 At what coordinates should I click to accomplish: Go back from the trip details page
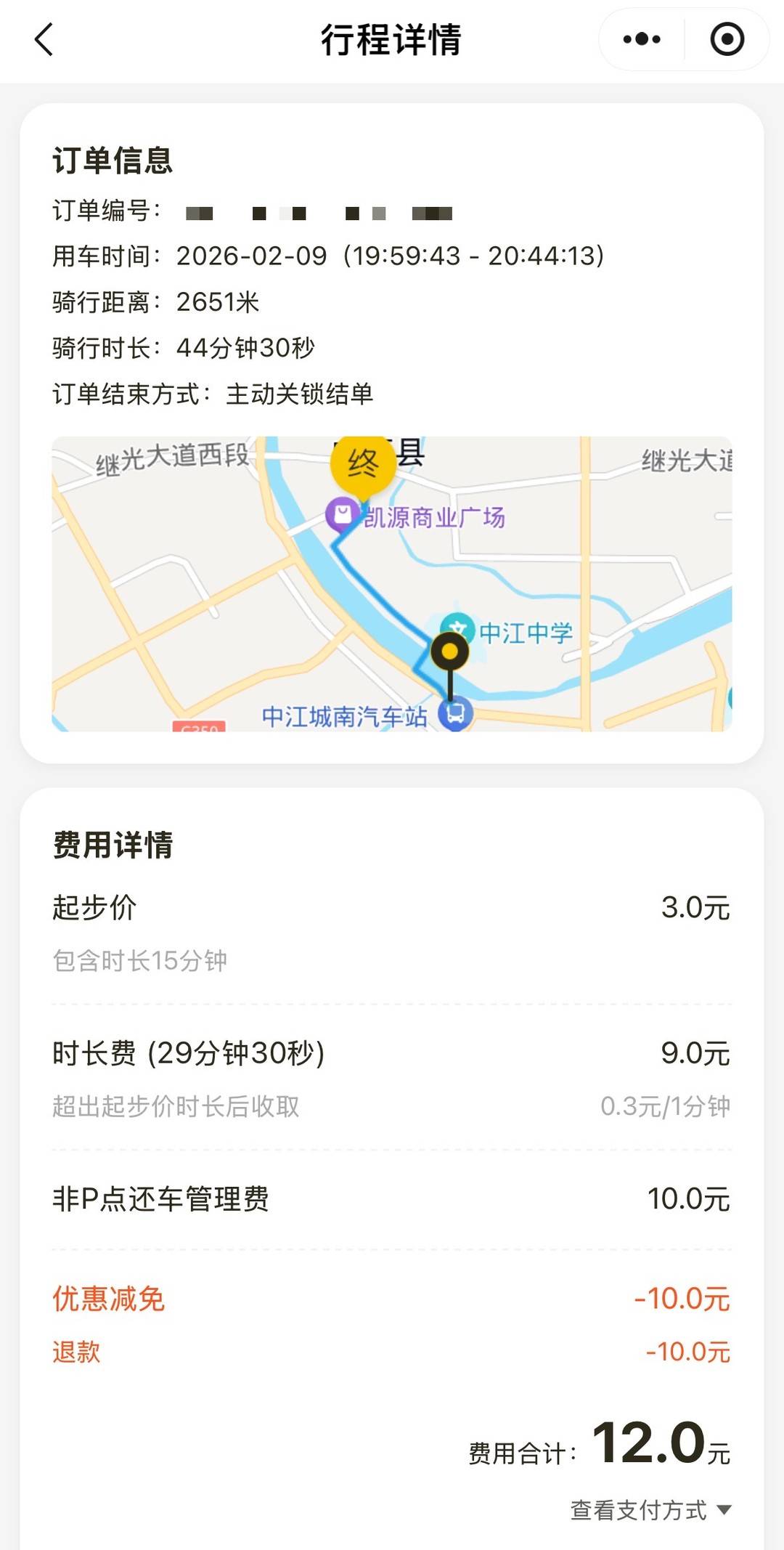[44, 39]
